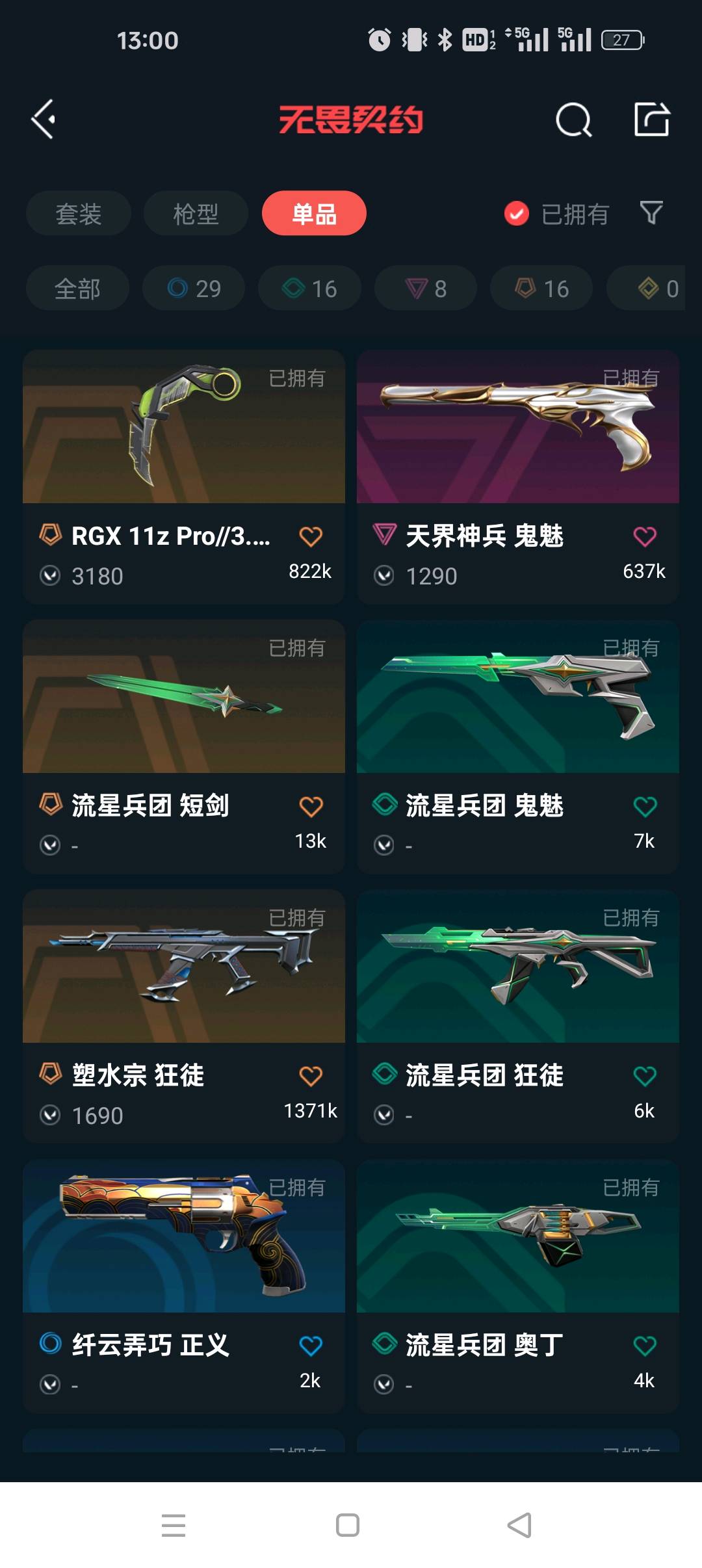Switch to the 套装 tab

point(78,213)
